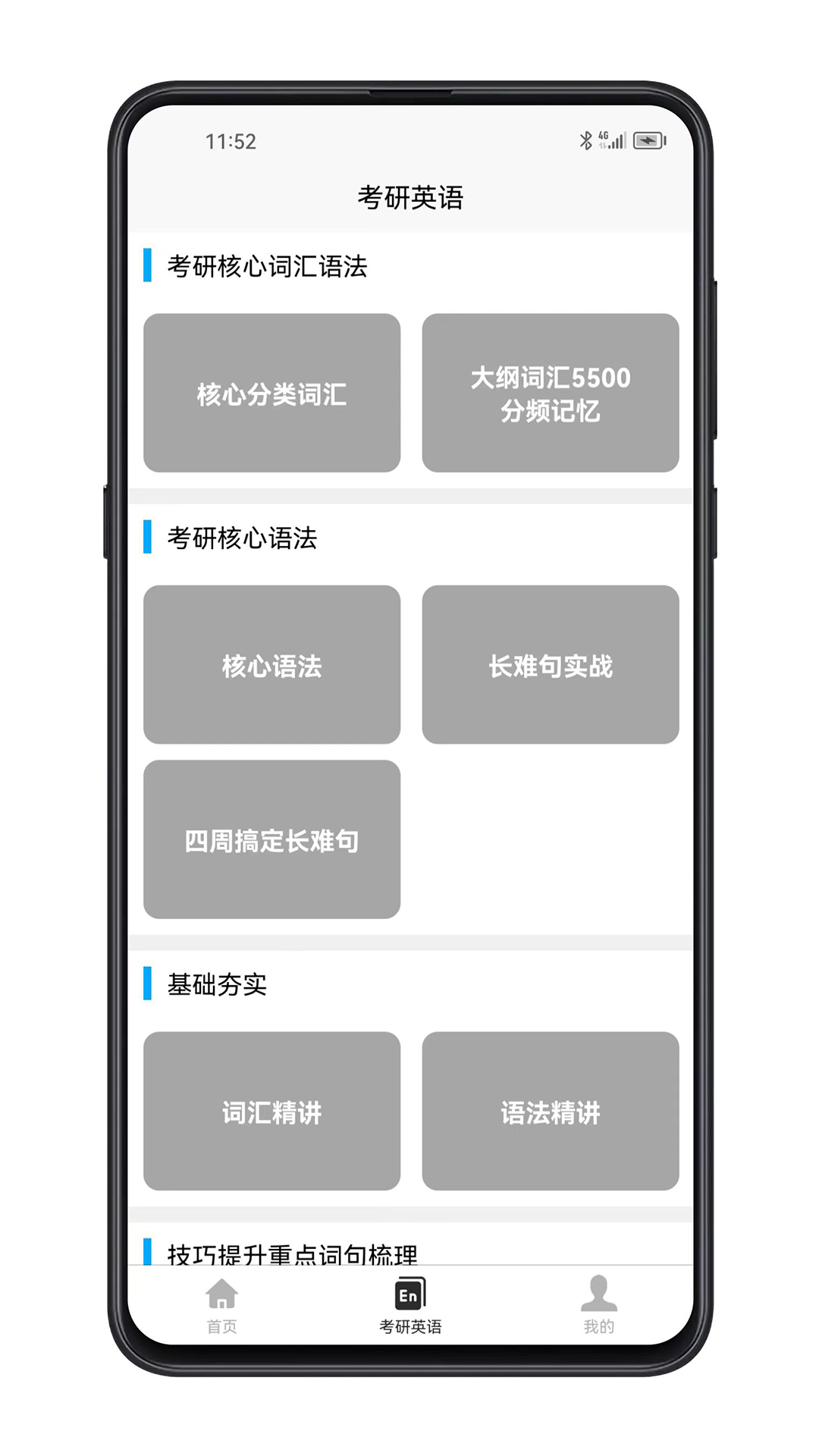Go to the 我的 tab

tap(598, 1305)
